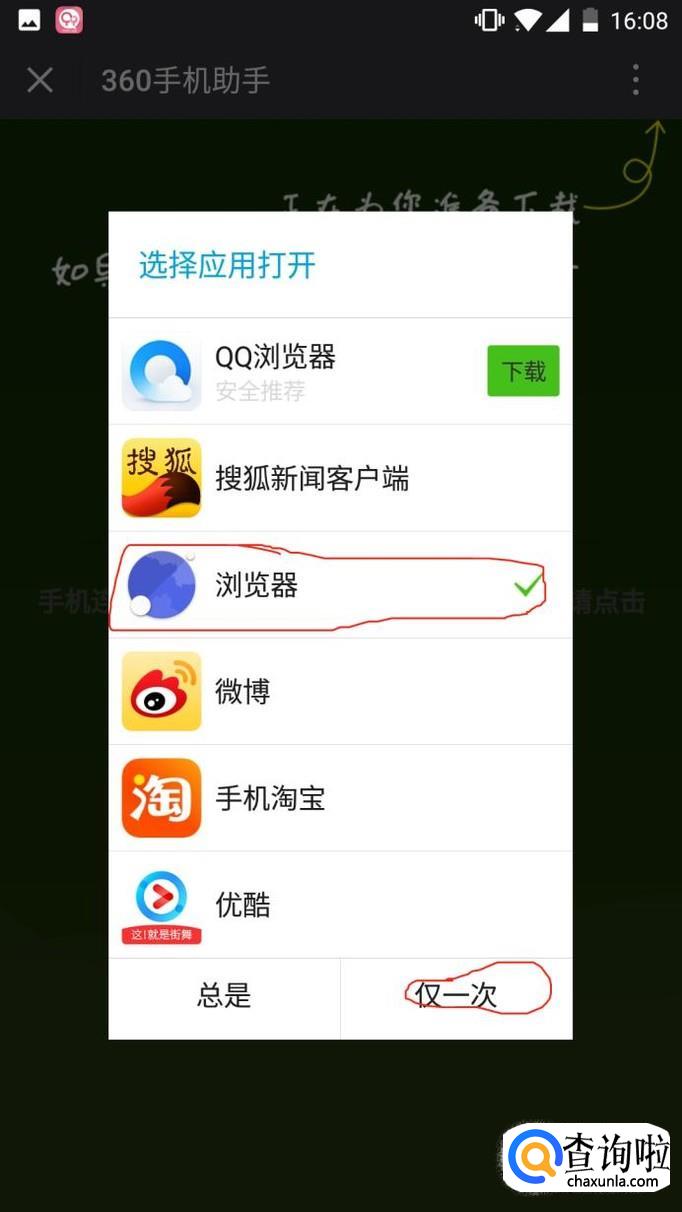Pick 微博 from the app list
Viewport: 682px width, 1212px height.
coord(340,691)
